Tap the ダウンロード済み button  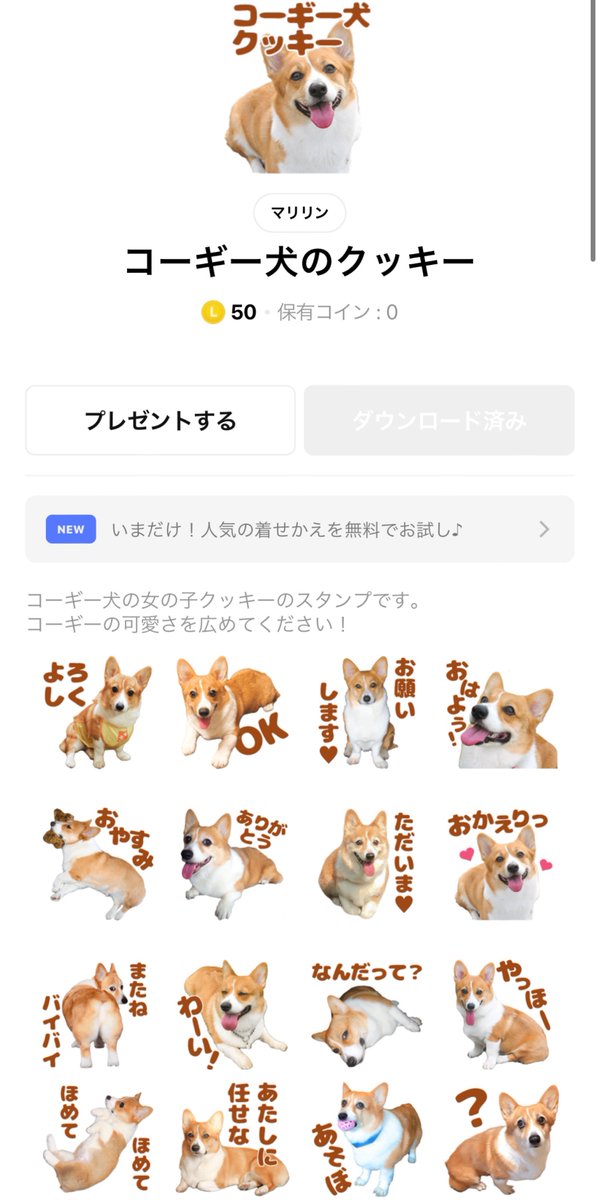439,420
